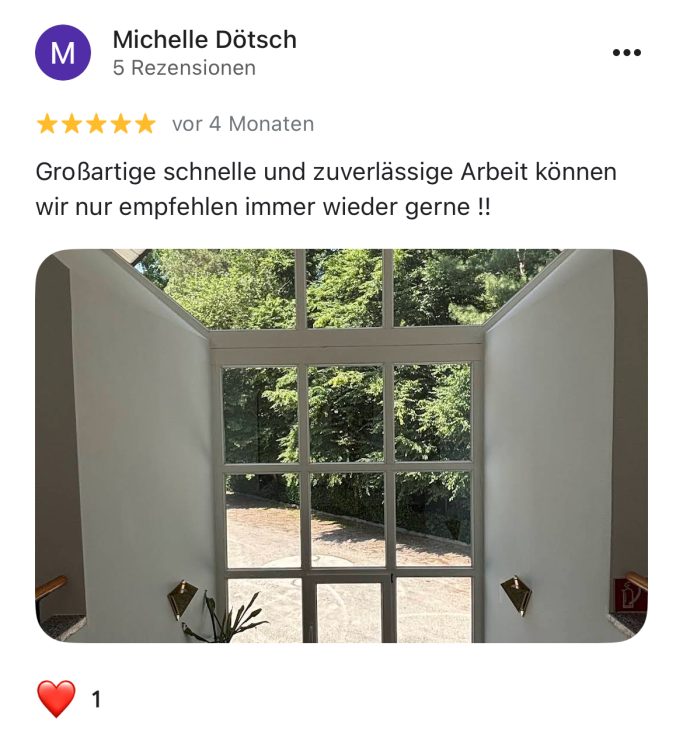The image size is (683, 743).
Task: Like this review with the heart
Action: click(x=57, y=698)
